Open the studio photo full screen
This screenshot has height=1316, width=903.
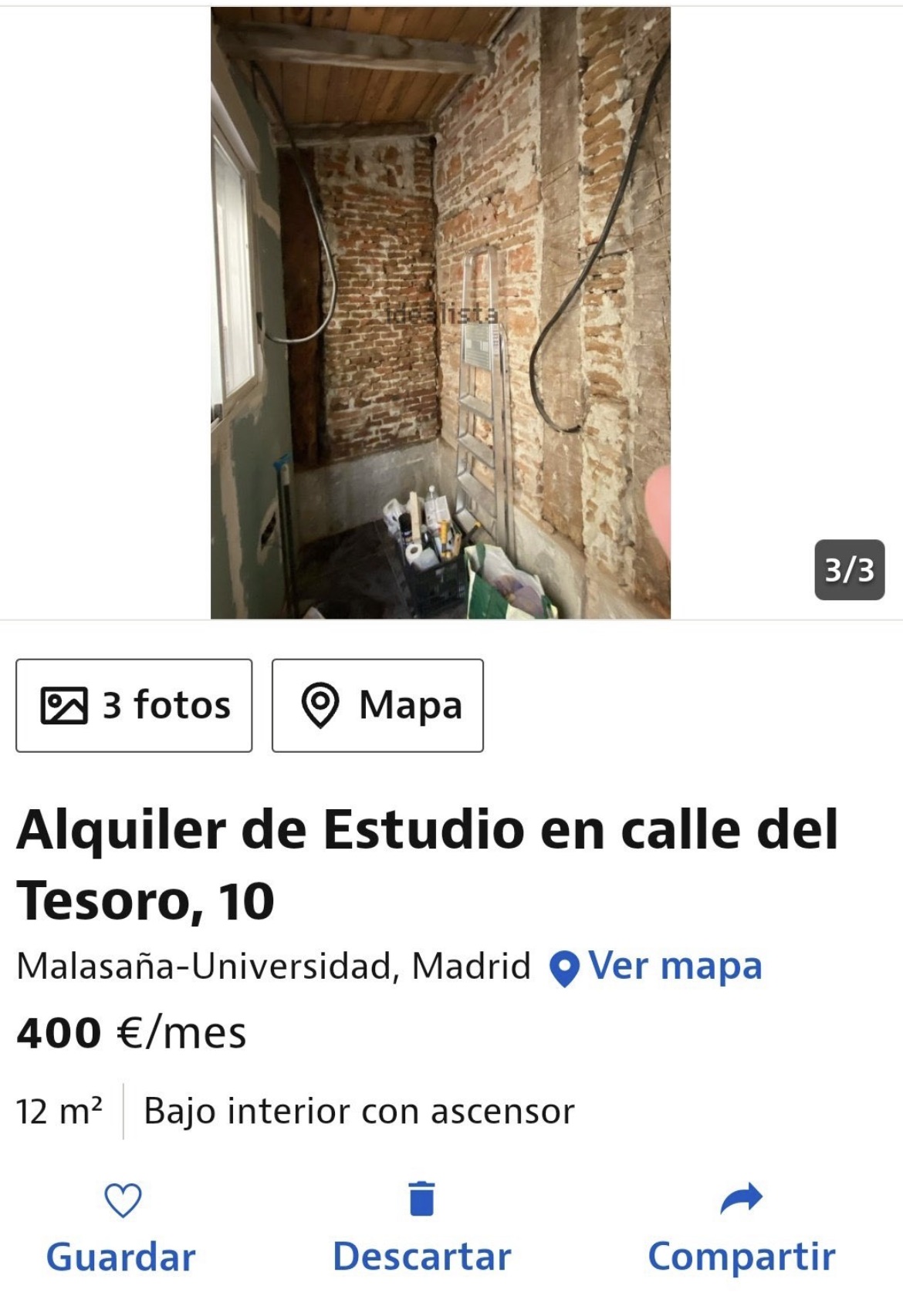tap(440, 312)
